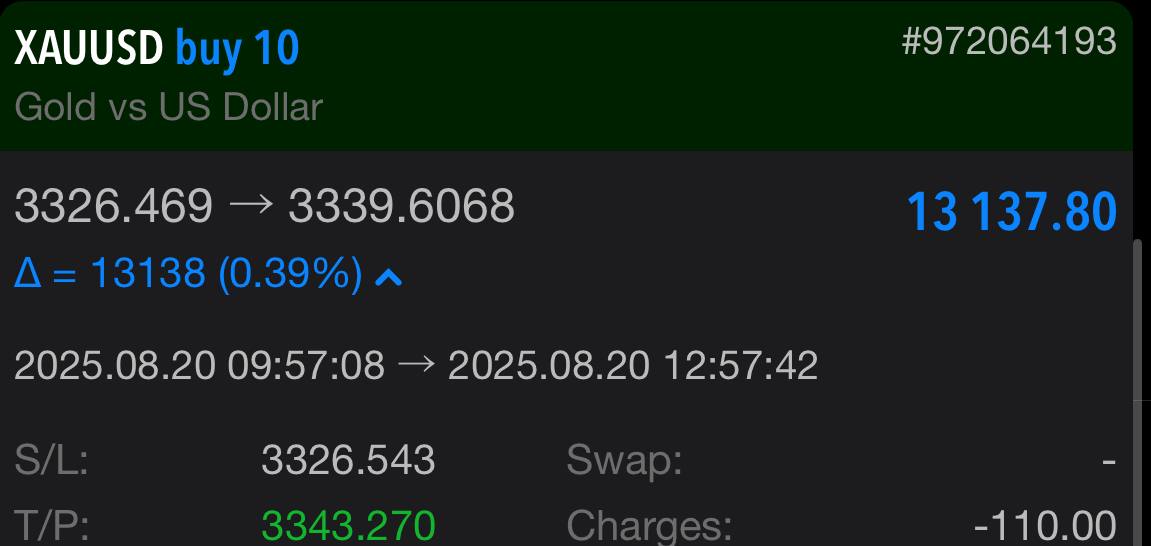Tap the XAUUSD buy 10 trade header
The height and width of the screenshot is (546, 1151).
coord(158,49)
